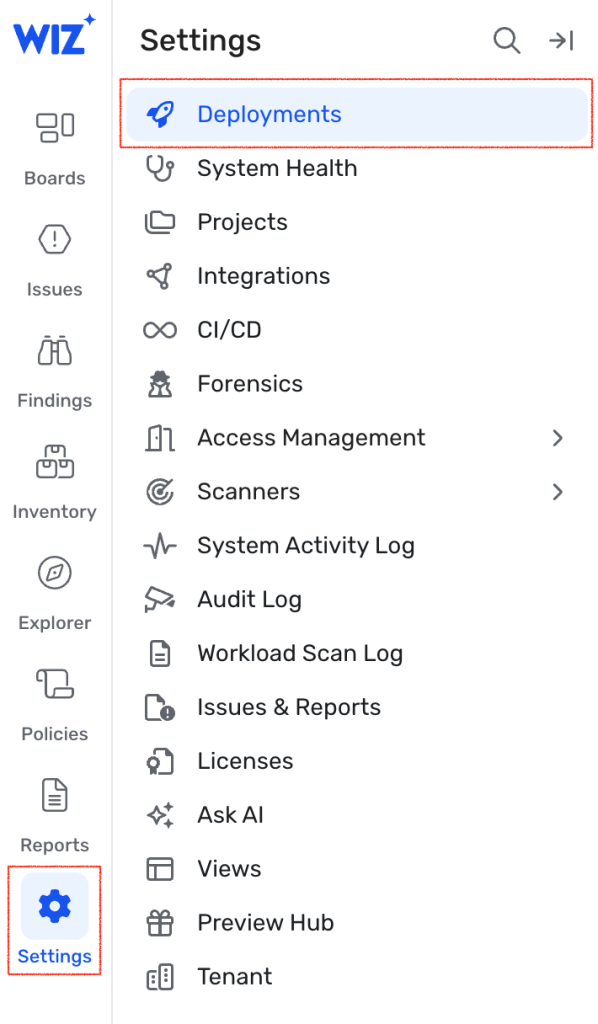
Task: Collapse the Settings panel with arrow icon
Action: click(x=561, y=40)
